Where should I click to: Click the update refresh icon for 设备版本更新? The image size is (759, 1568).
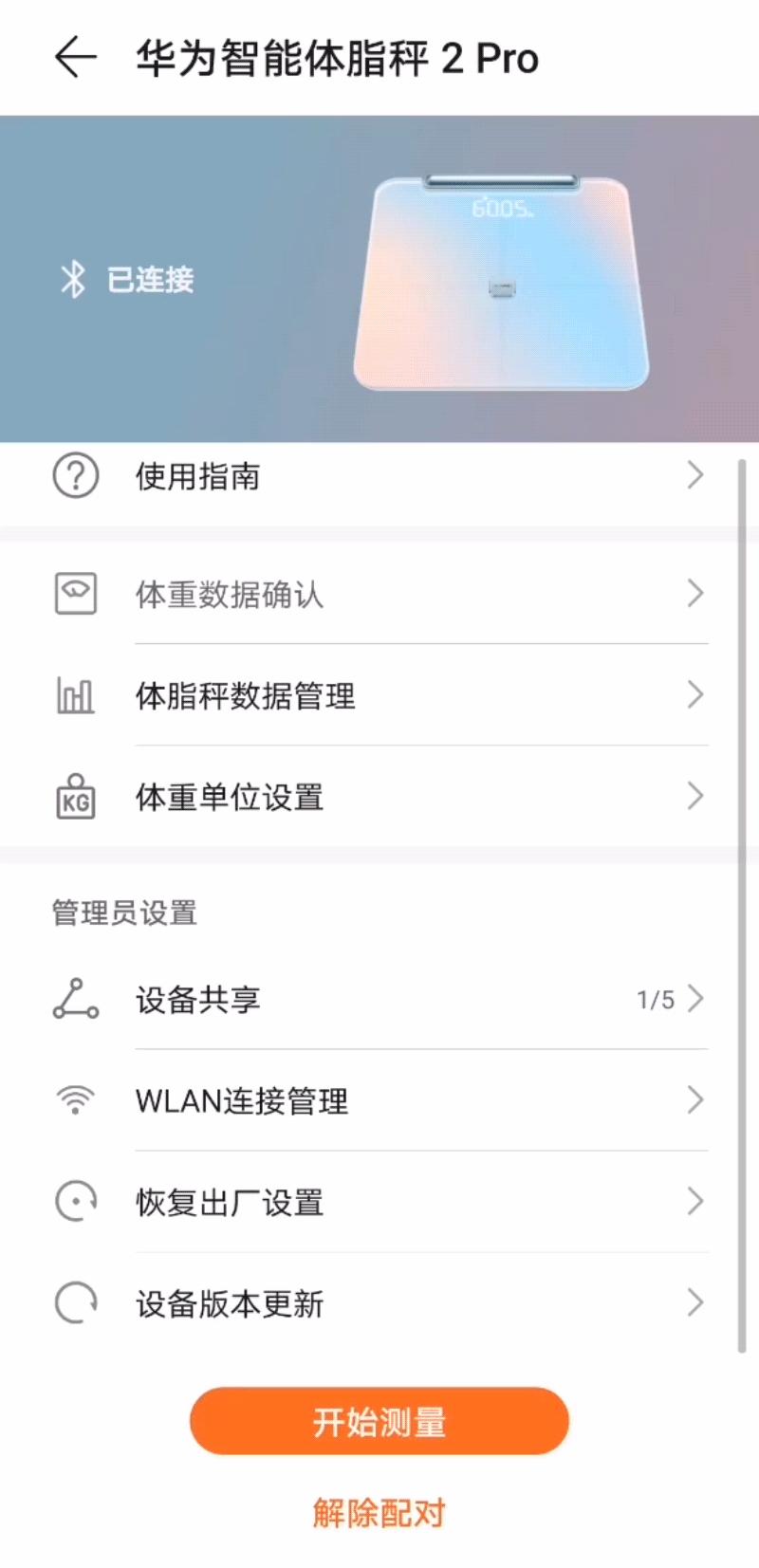(x=74, y=1303)
